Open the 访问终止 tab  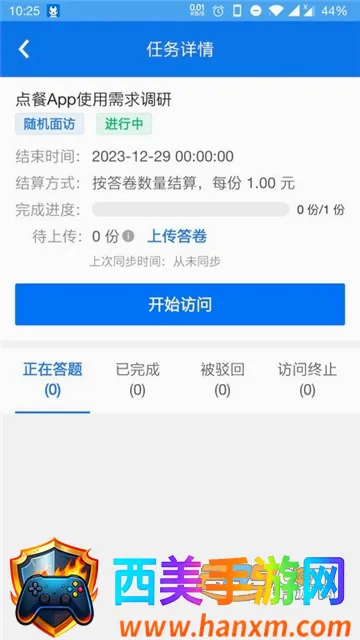click(307, 380)
